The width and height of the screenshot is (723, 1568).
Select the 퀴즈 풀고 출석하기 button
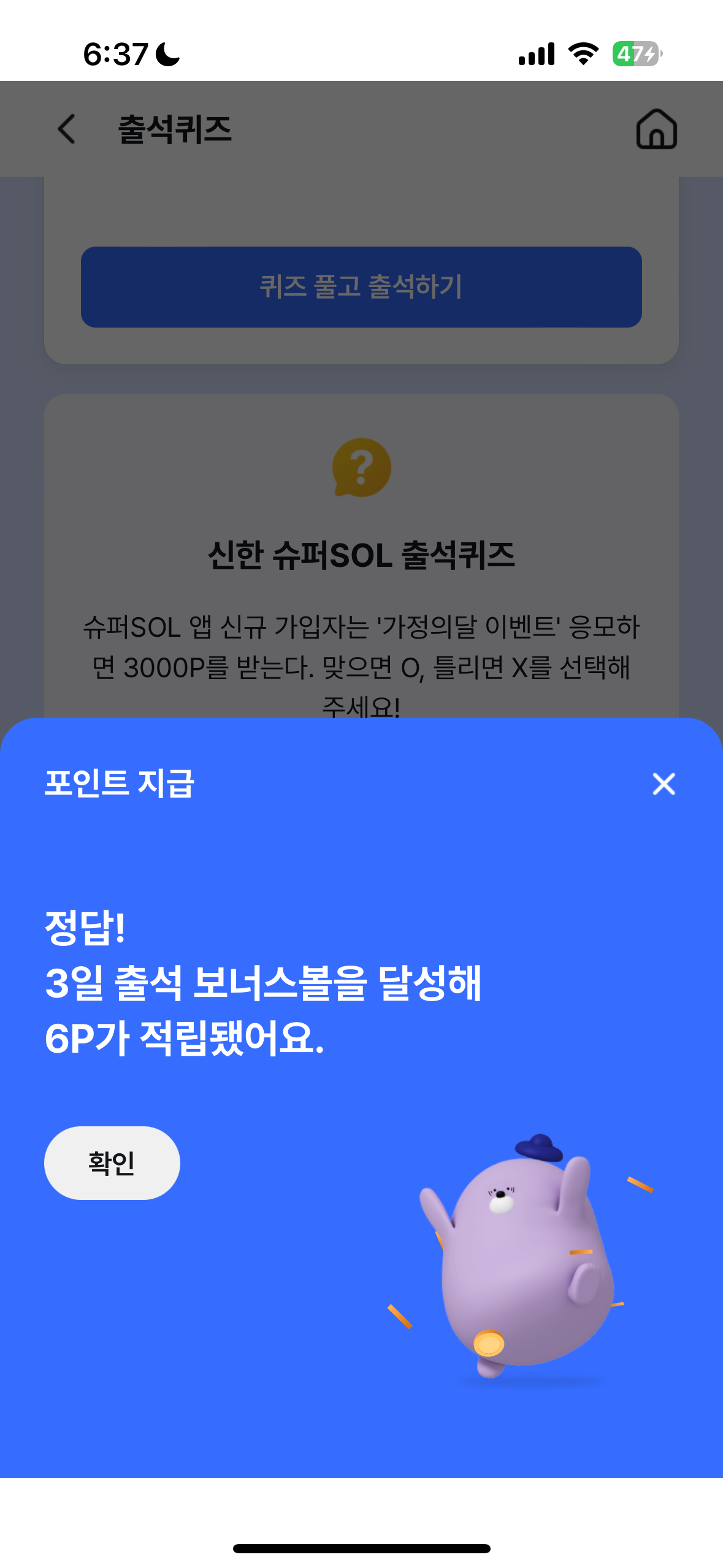(x=361, y=286)
